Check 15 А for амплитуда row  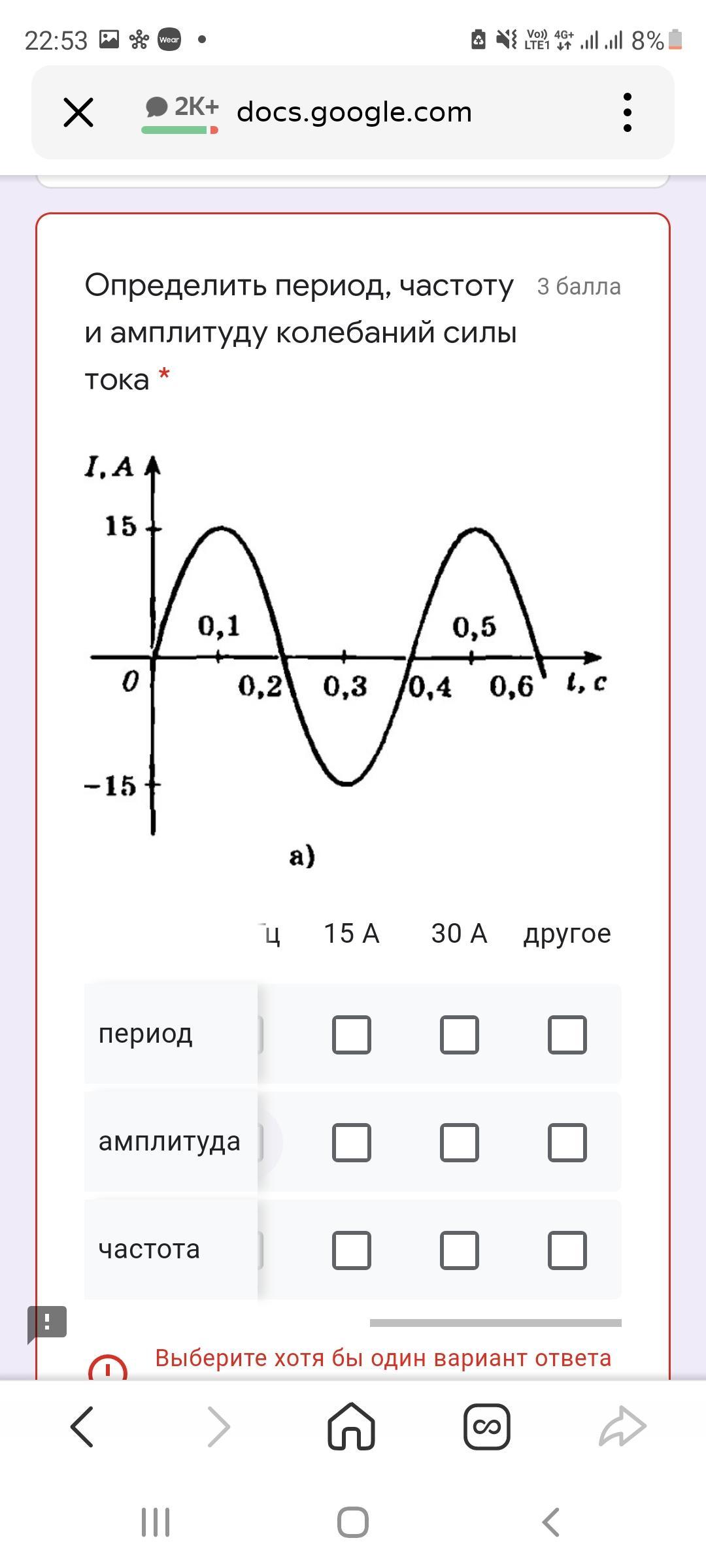coord(352,1142)
